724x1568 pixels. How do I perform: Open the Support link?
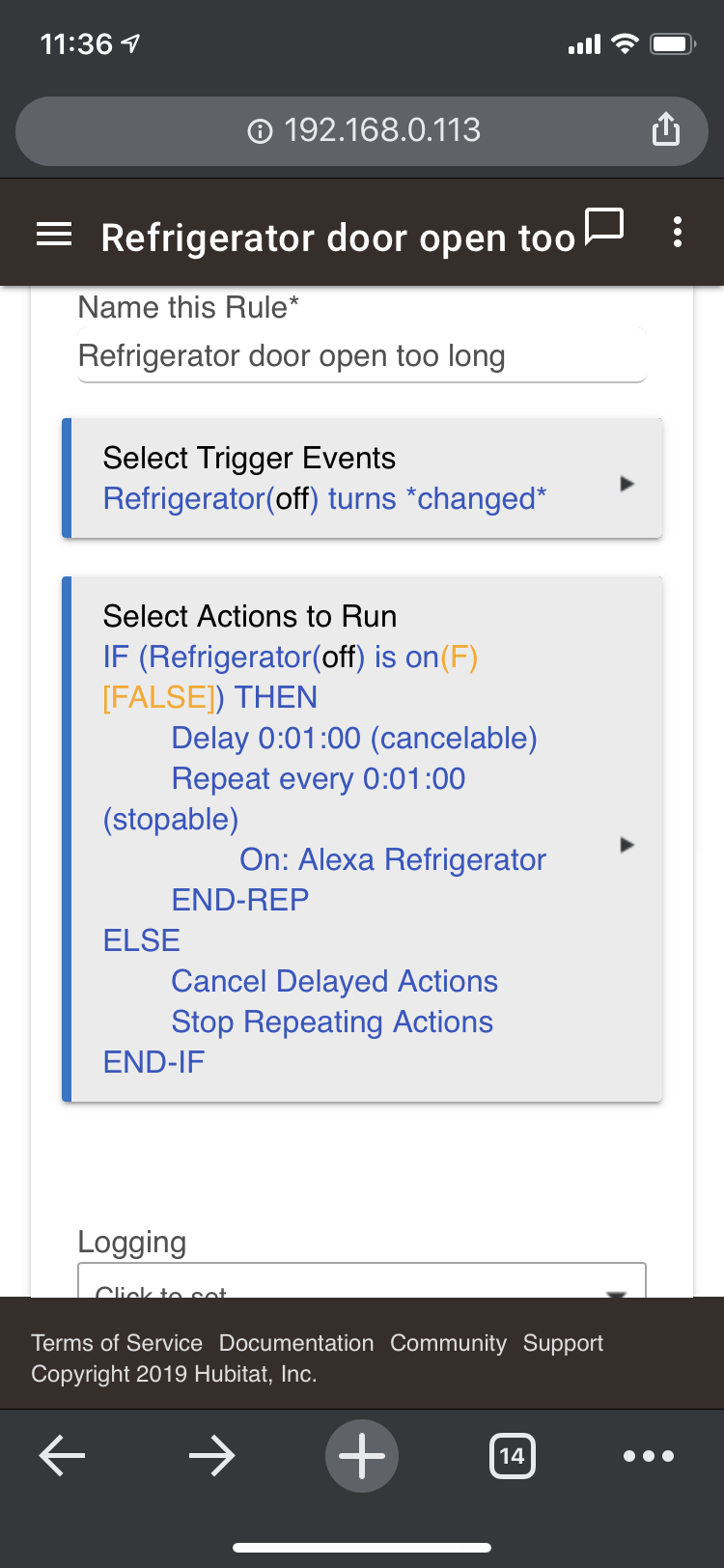pos(563,1343)
